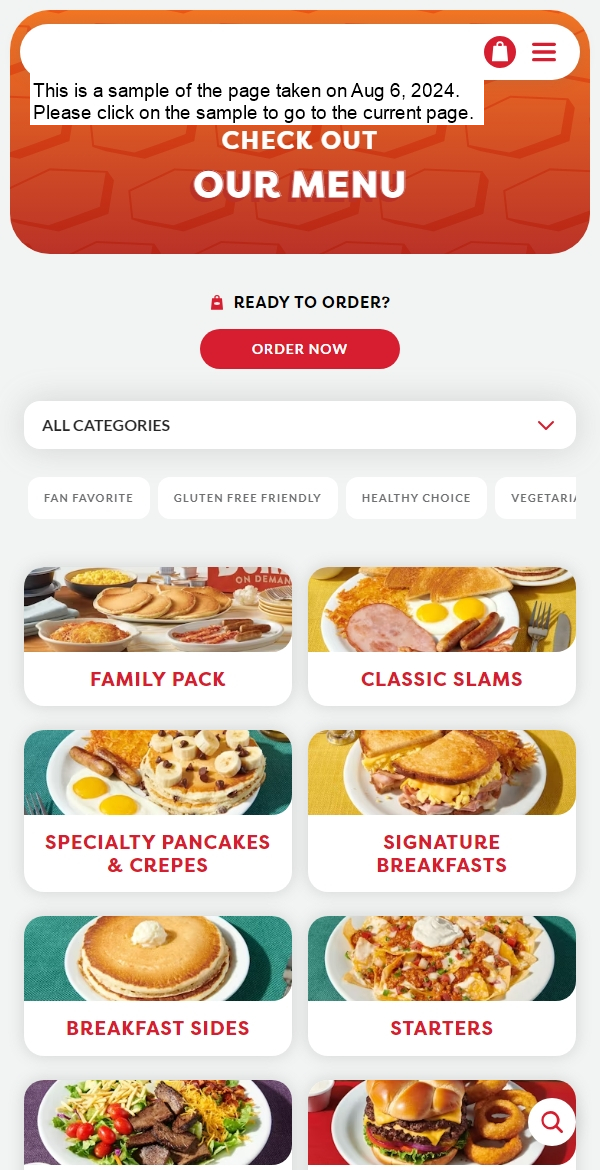Screen dimensions: 600x1170
Task: Go to the current page via sample notice
Action: 256,102
